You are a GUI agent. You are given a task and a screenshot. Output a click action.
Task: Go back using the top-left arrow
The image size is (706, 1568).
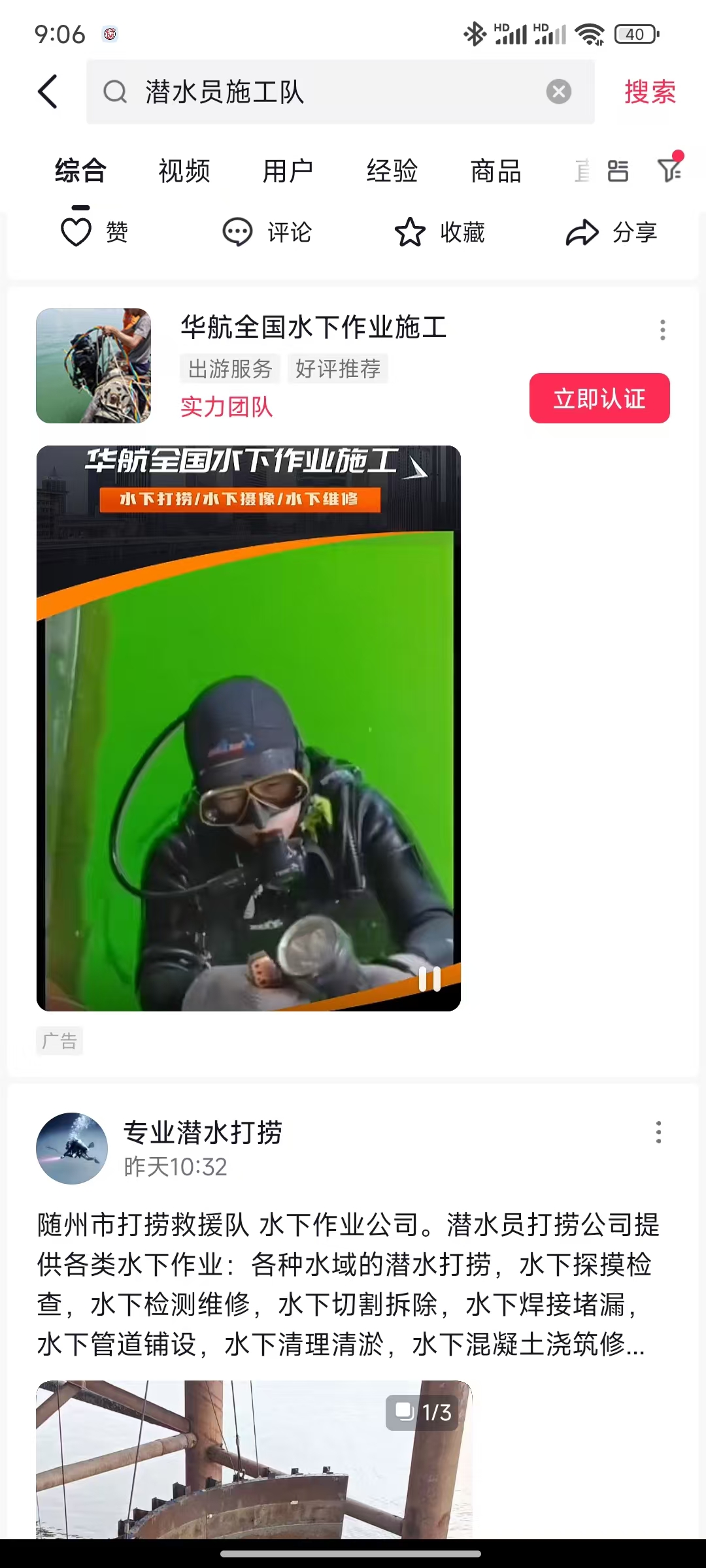tap(48, 91)
